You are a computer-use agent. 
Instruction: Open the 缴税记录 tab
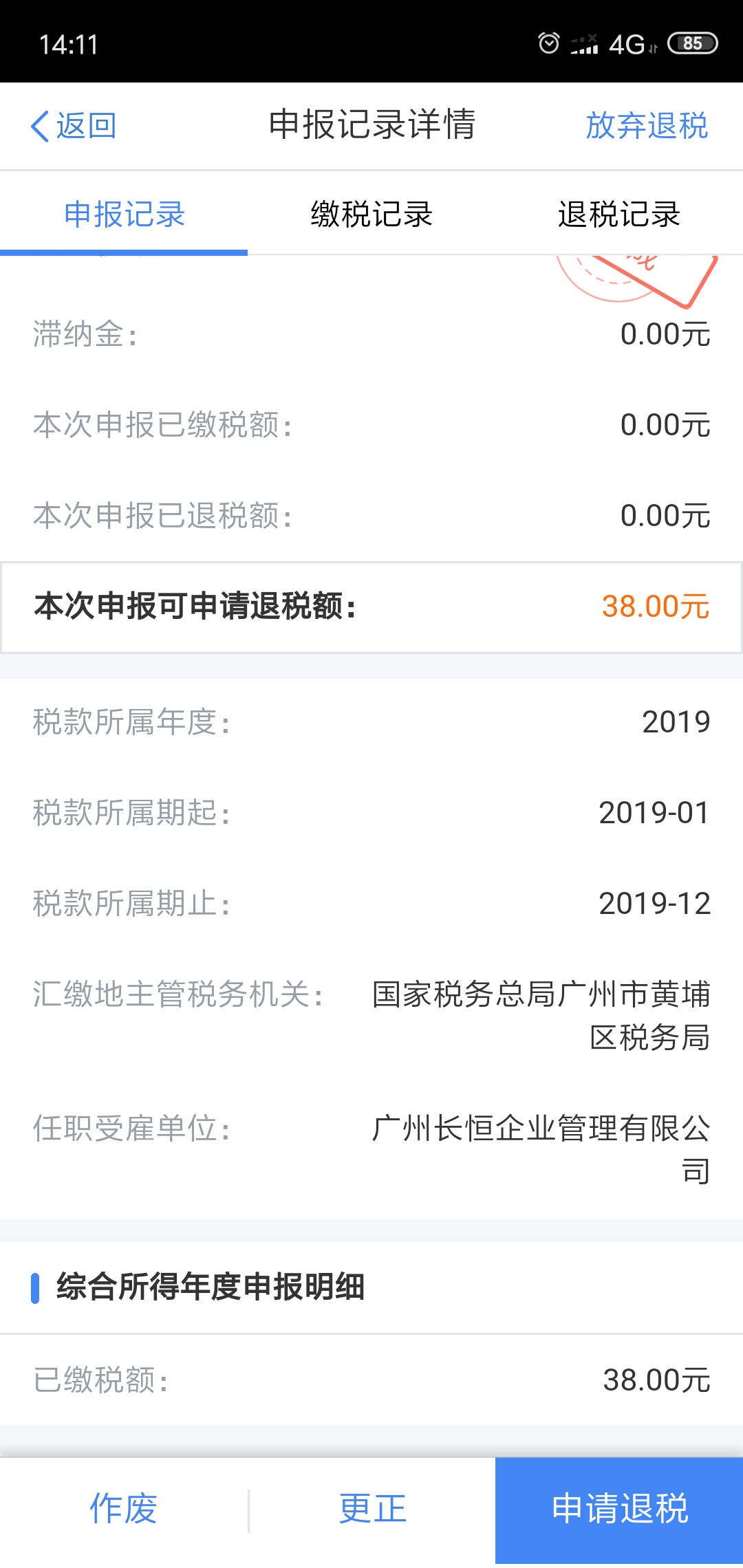point(371,214)
